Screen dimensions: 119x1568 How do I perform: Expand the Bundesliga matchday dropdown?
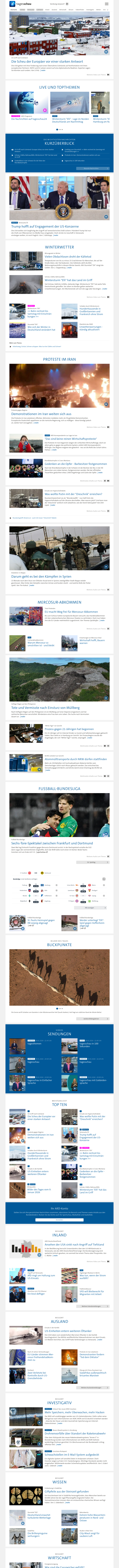tap(91, 862)
